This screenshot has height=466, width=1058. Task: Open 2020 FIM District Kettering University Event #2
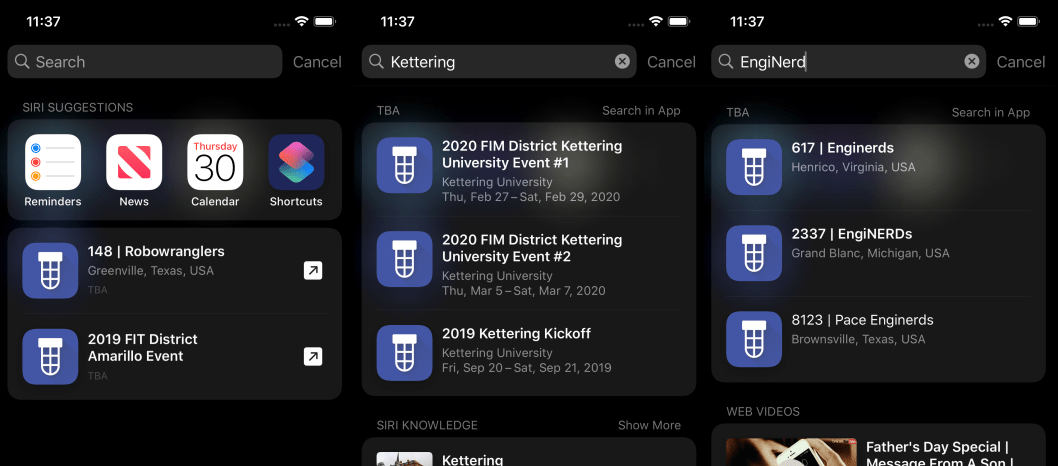(528, 264)
